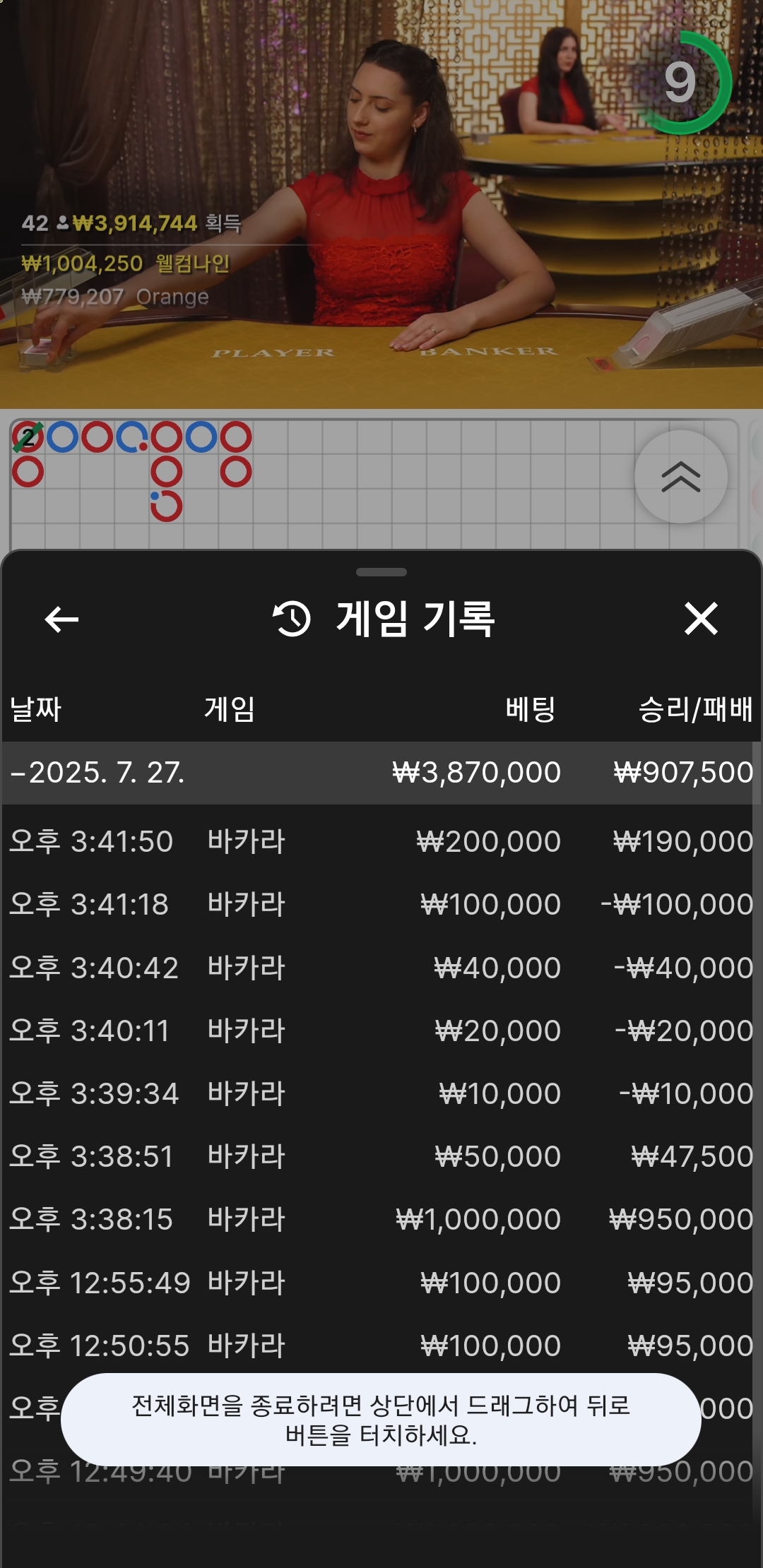
Task: Open the 오후 3:41:50 바카라 record
Action: point(381,841)
